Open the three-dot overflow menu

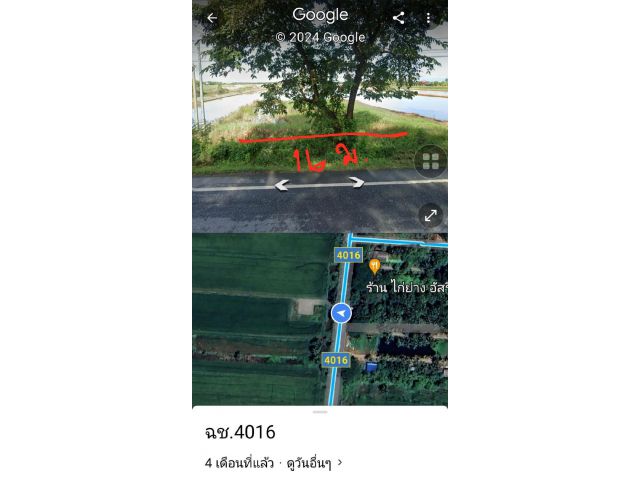pos(428,17)
